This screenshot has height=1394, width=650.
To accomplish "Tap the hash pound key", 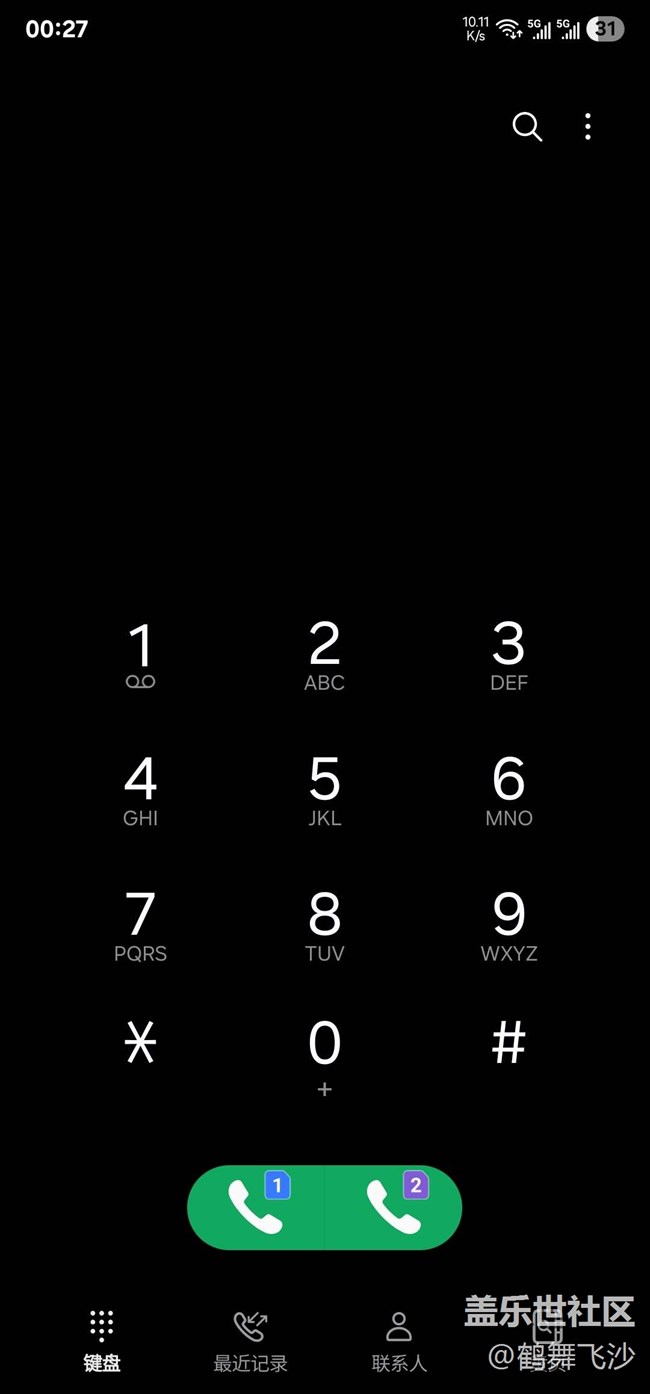I will pyautogui.click(x=509, y=1044).
